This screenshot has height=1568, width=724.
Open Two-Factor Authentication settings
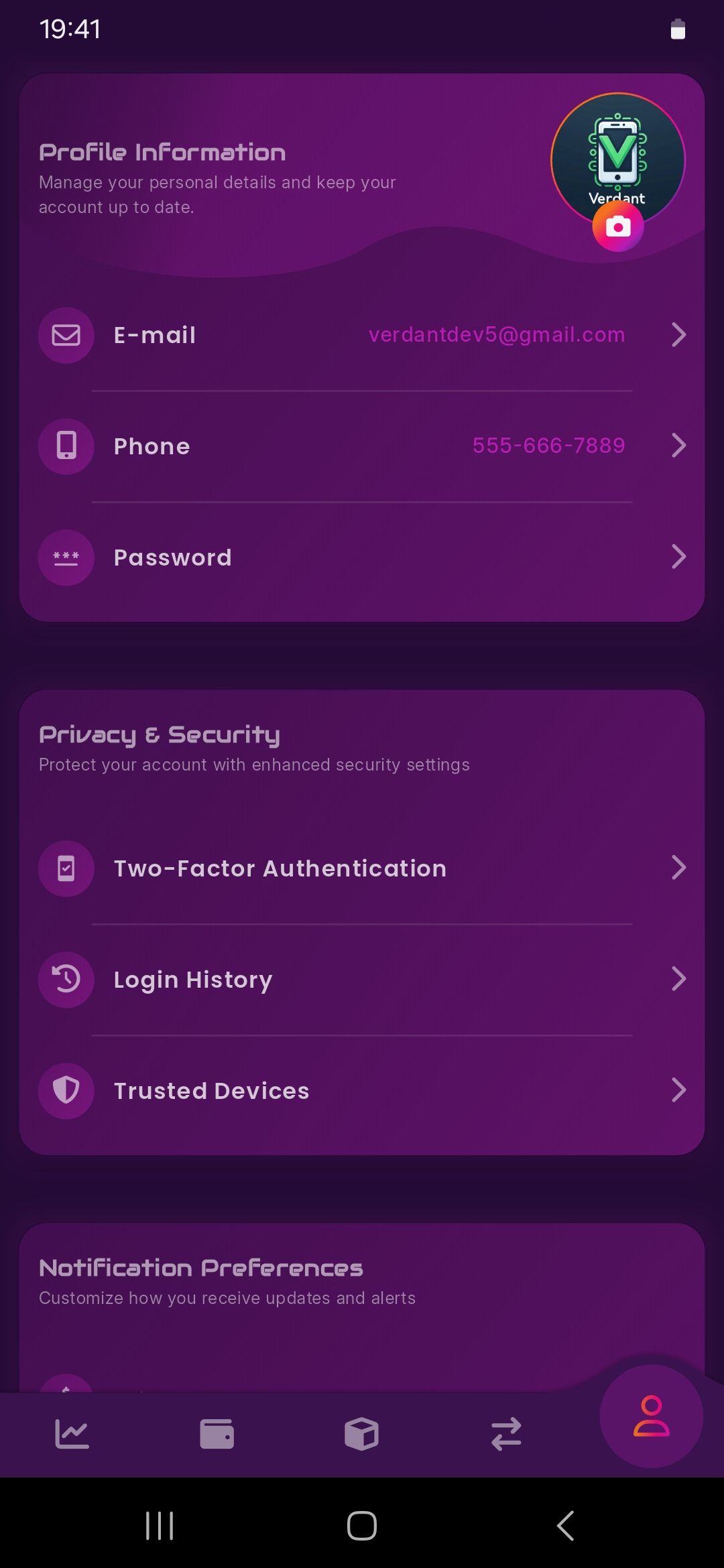[362, 868]
